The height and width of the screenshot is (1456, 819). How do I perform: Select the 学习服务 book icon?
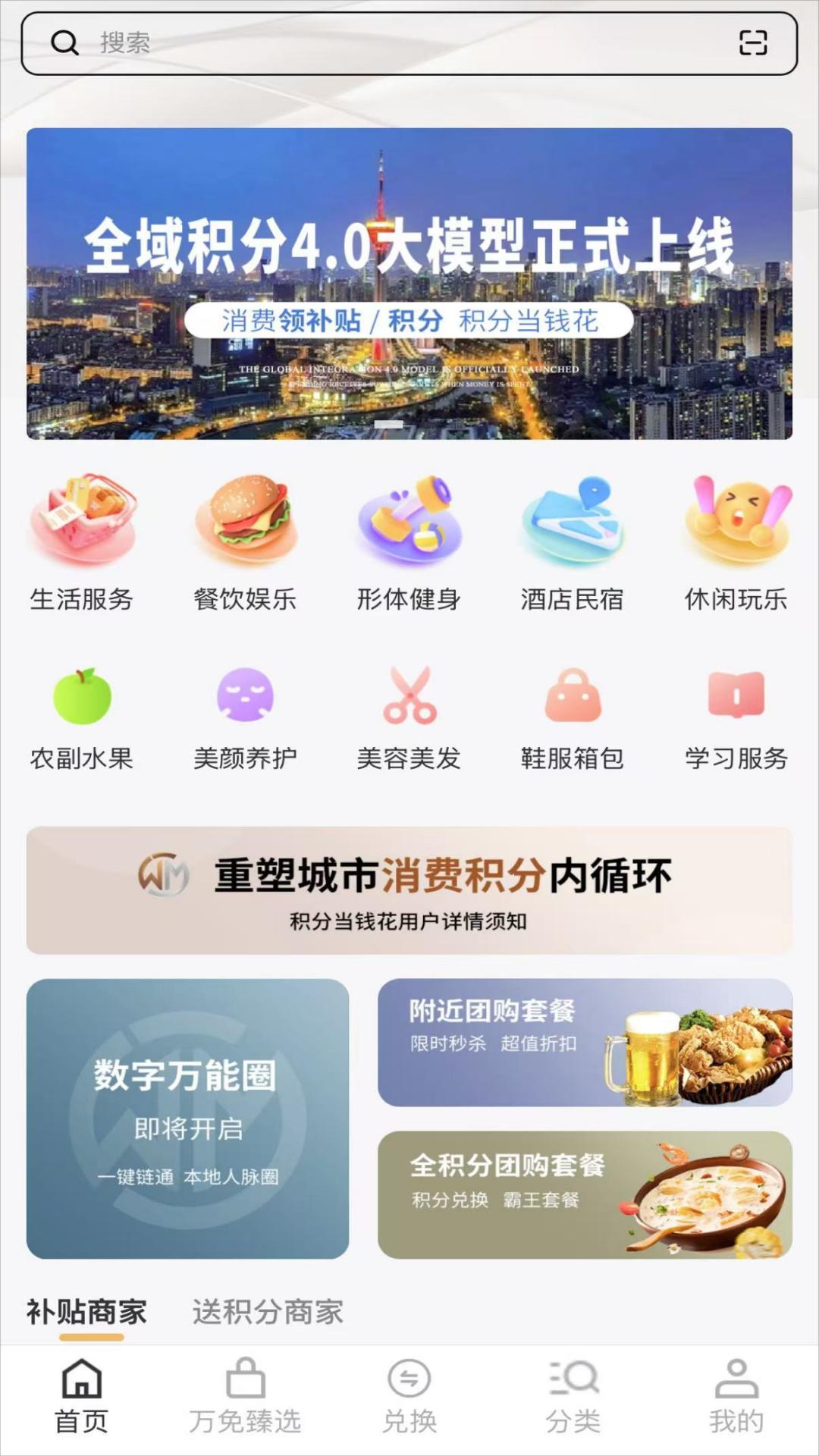pos(734,695)
